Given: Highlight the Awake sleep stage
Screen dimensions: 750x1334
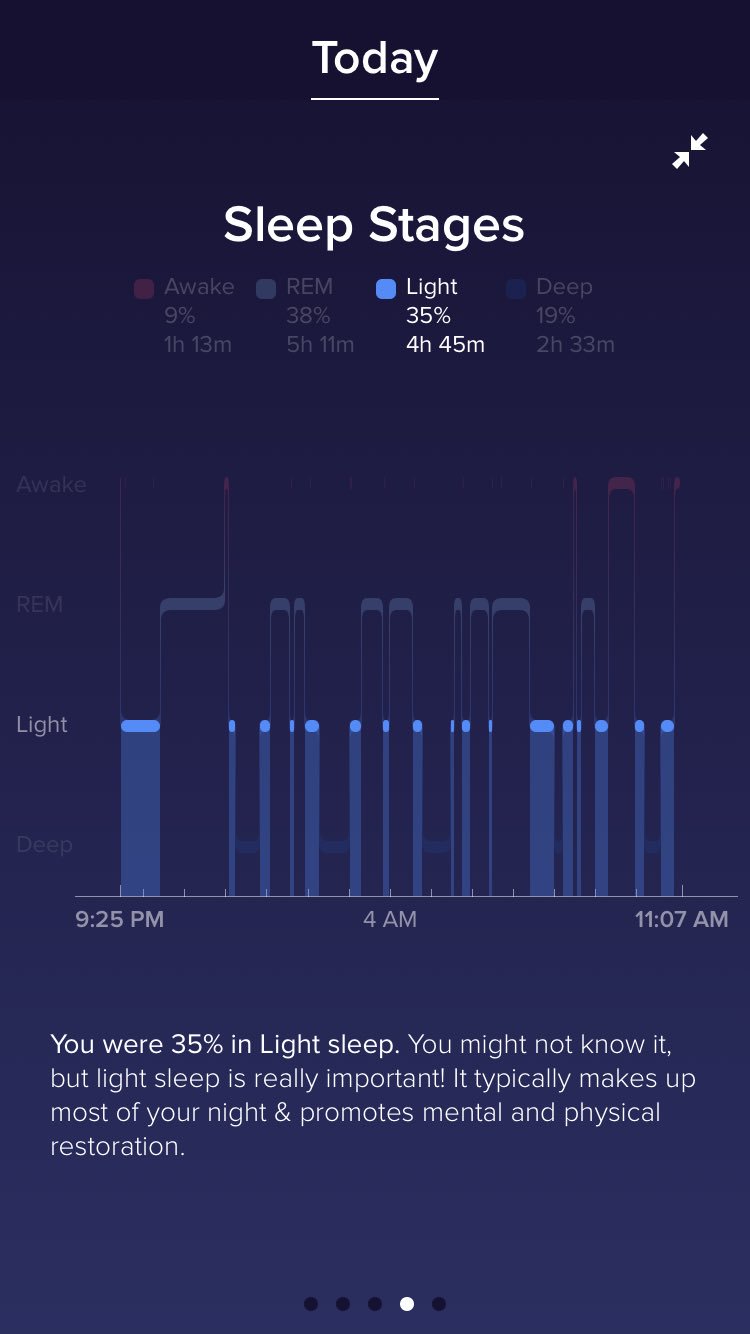Looking at the screenshot, I should (x=184, y=316).
